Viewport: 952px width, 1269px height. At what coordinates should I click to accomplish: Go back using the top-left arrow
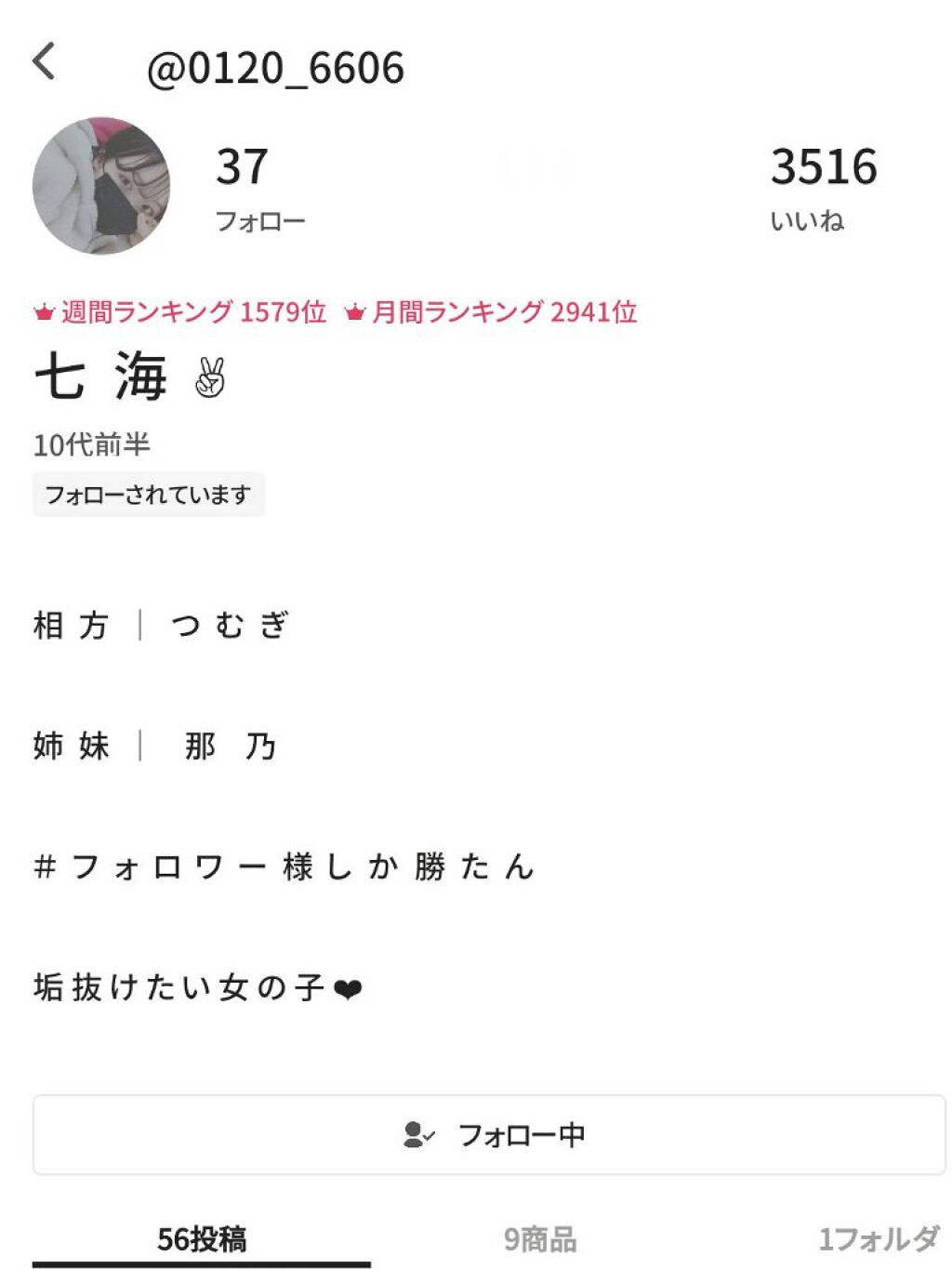click(44, 62)
